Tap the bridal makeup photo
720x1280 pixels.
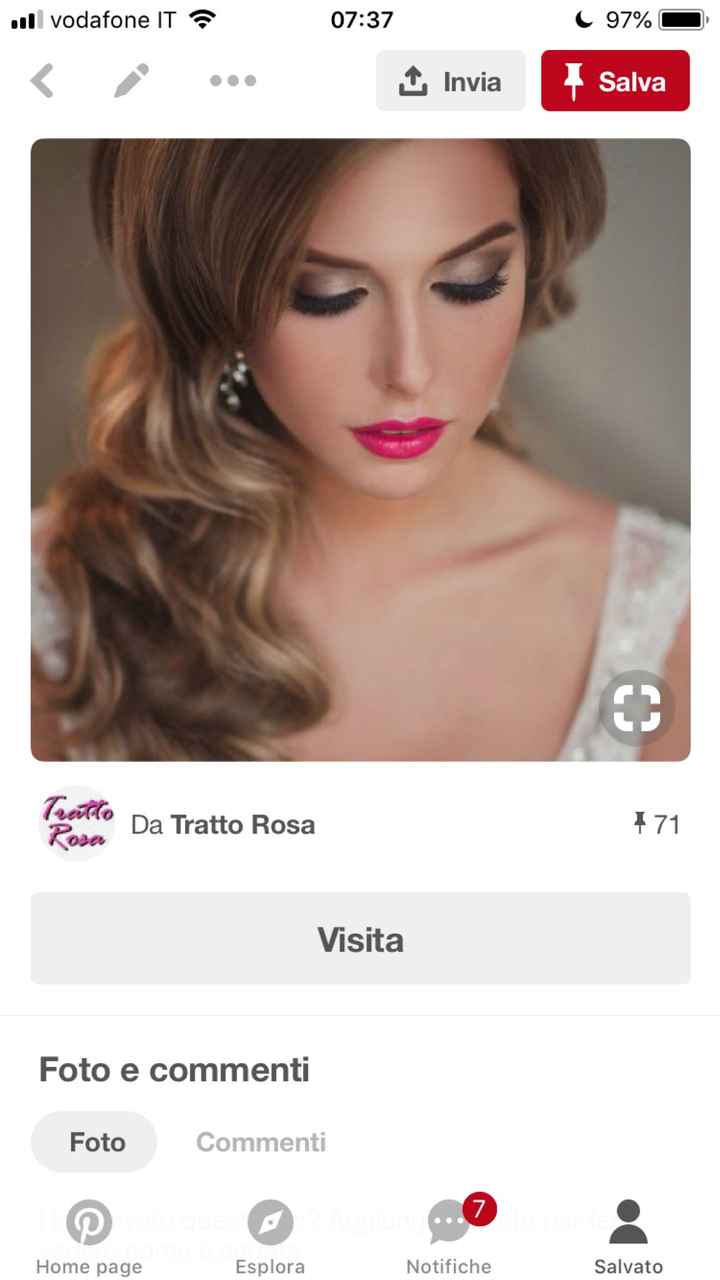[360, 449]
